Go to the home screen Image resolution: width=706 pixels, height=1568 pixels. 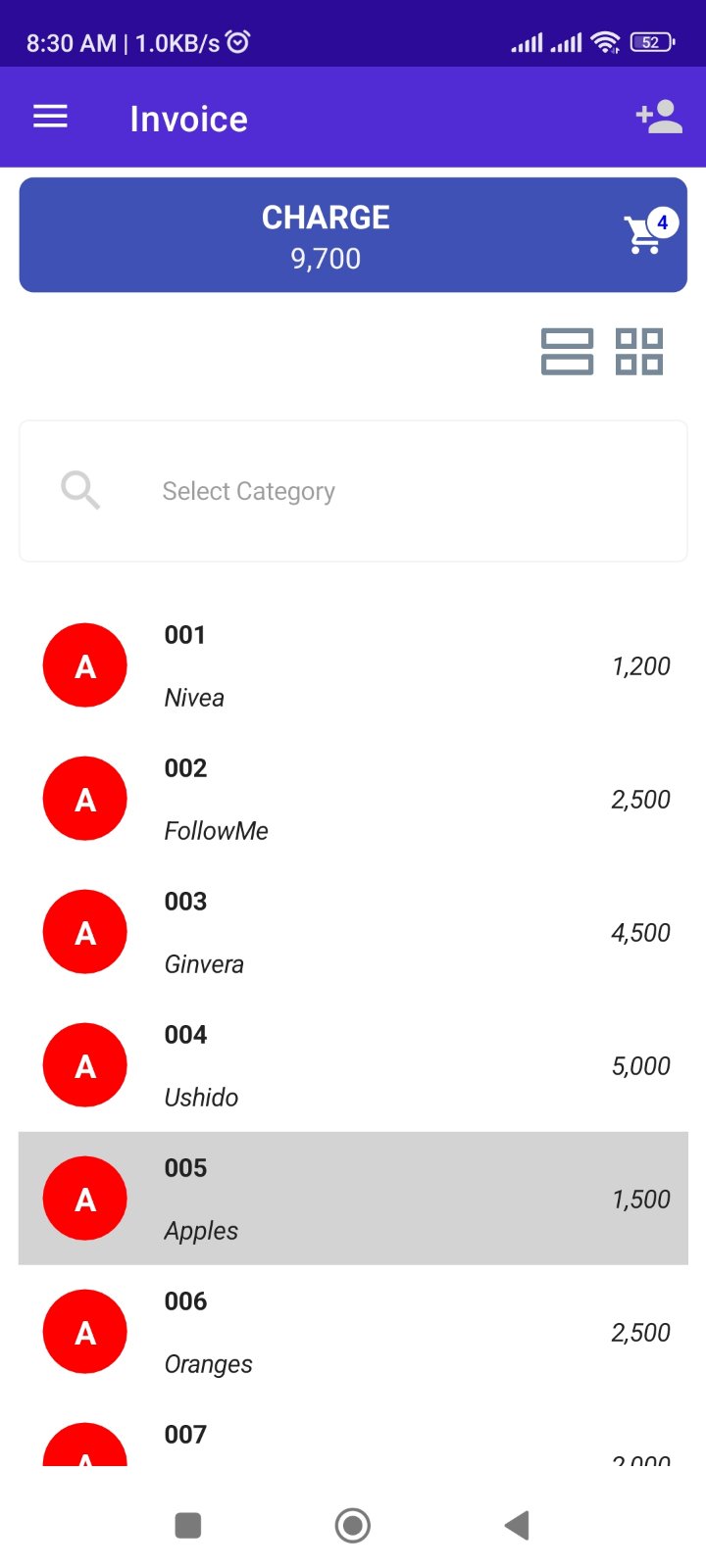tap(353, 1525)
